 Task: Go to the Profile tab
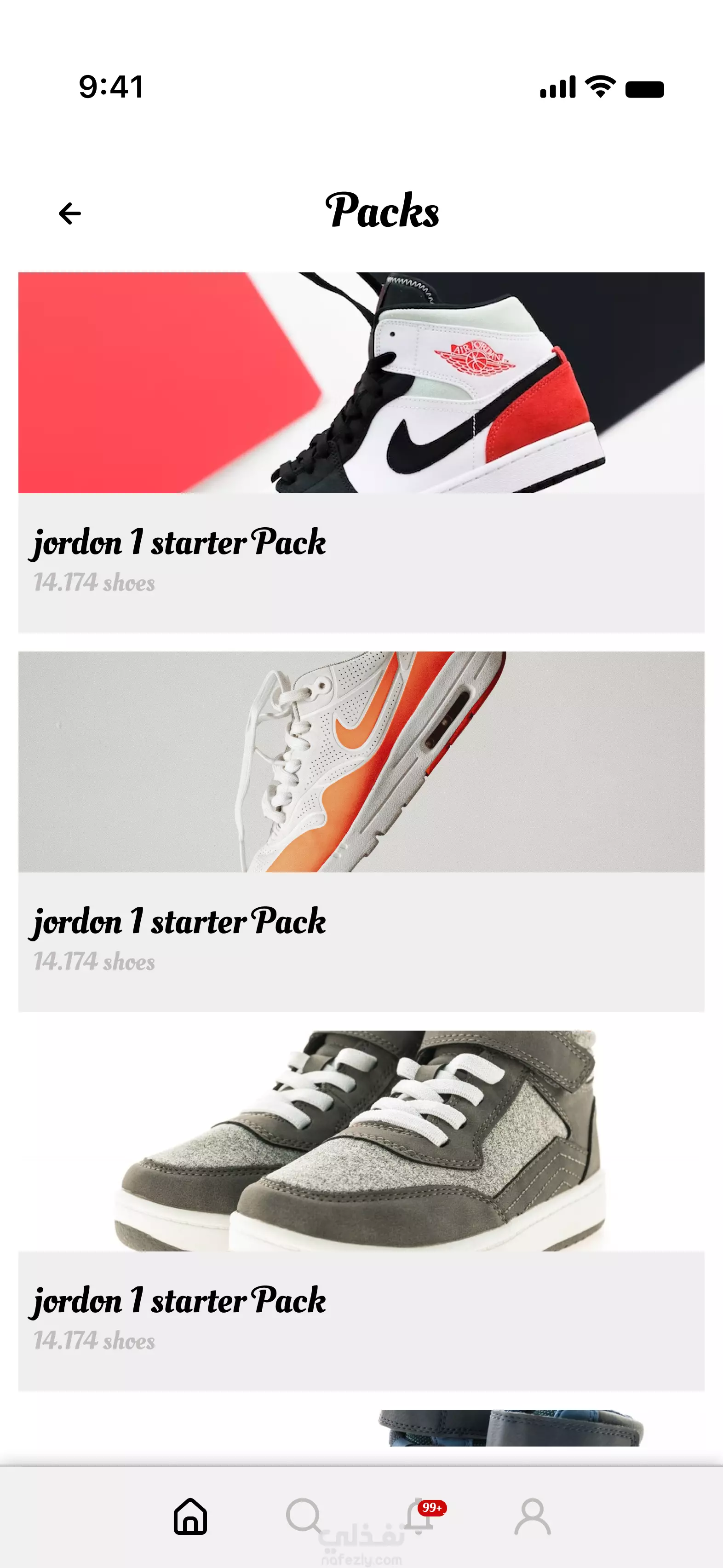coord(533,1516)
